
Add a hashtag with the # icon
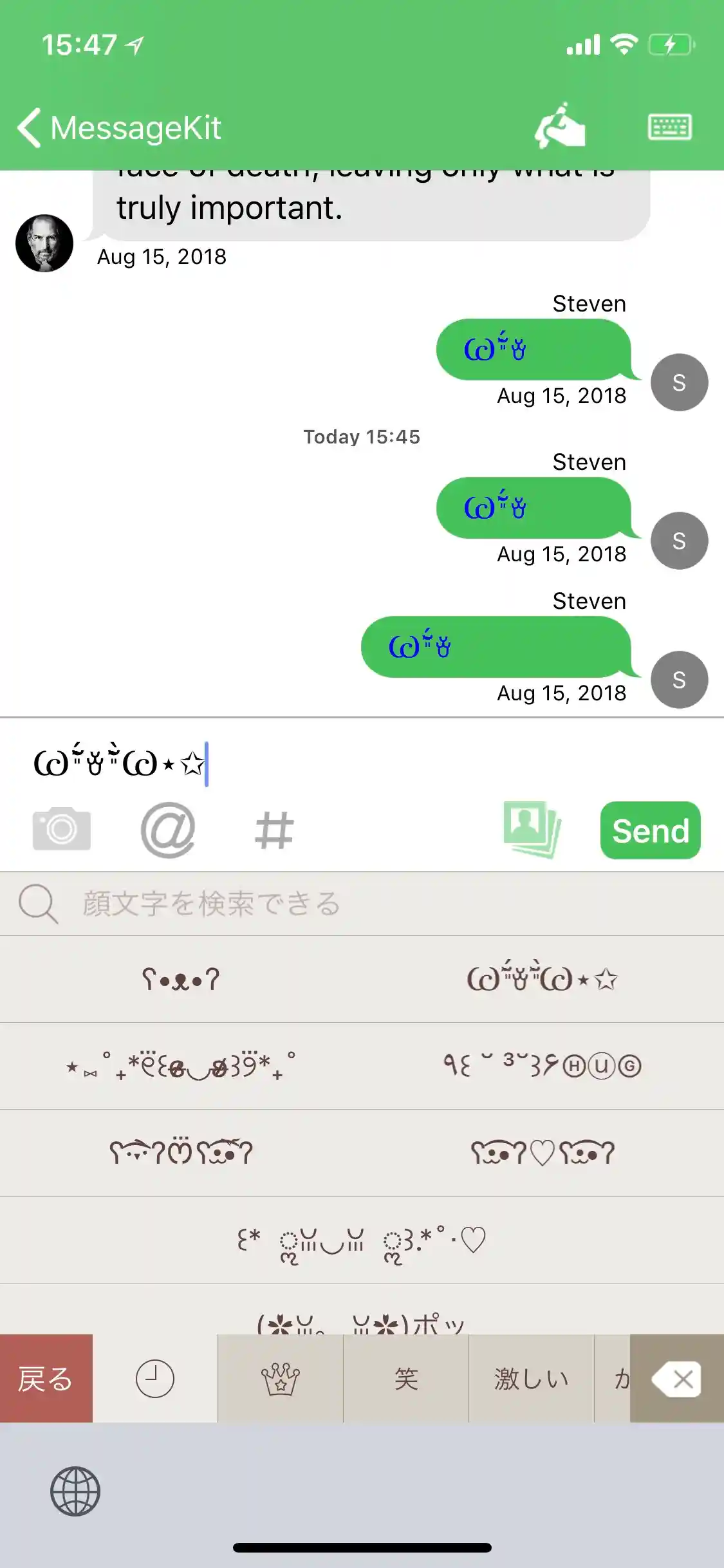coord(274,830)
